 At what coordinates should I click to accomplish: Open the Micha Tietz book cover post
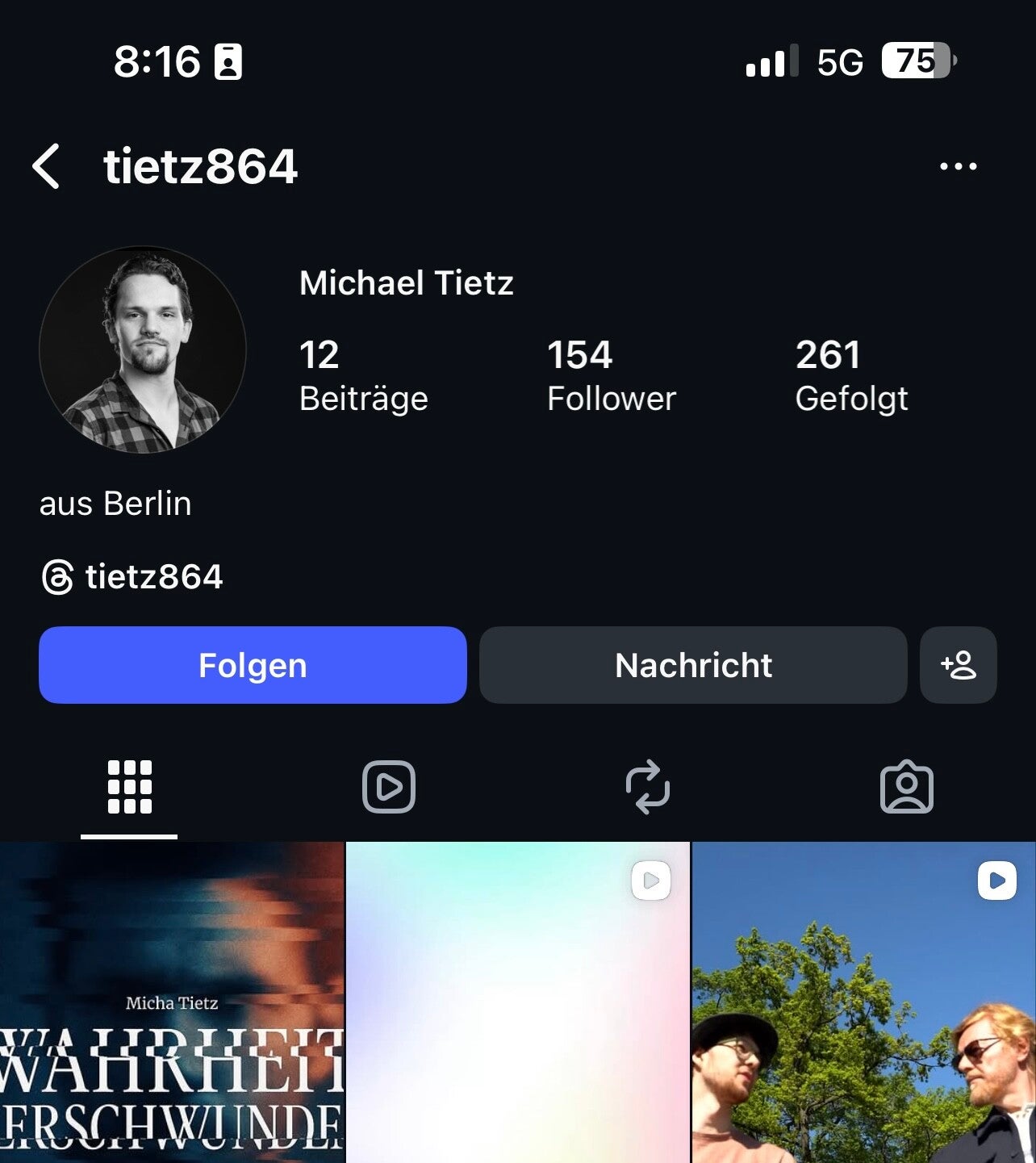(172, 1002)
